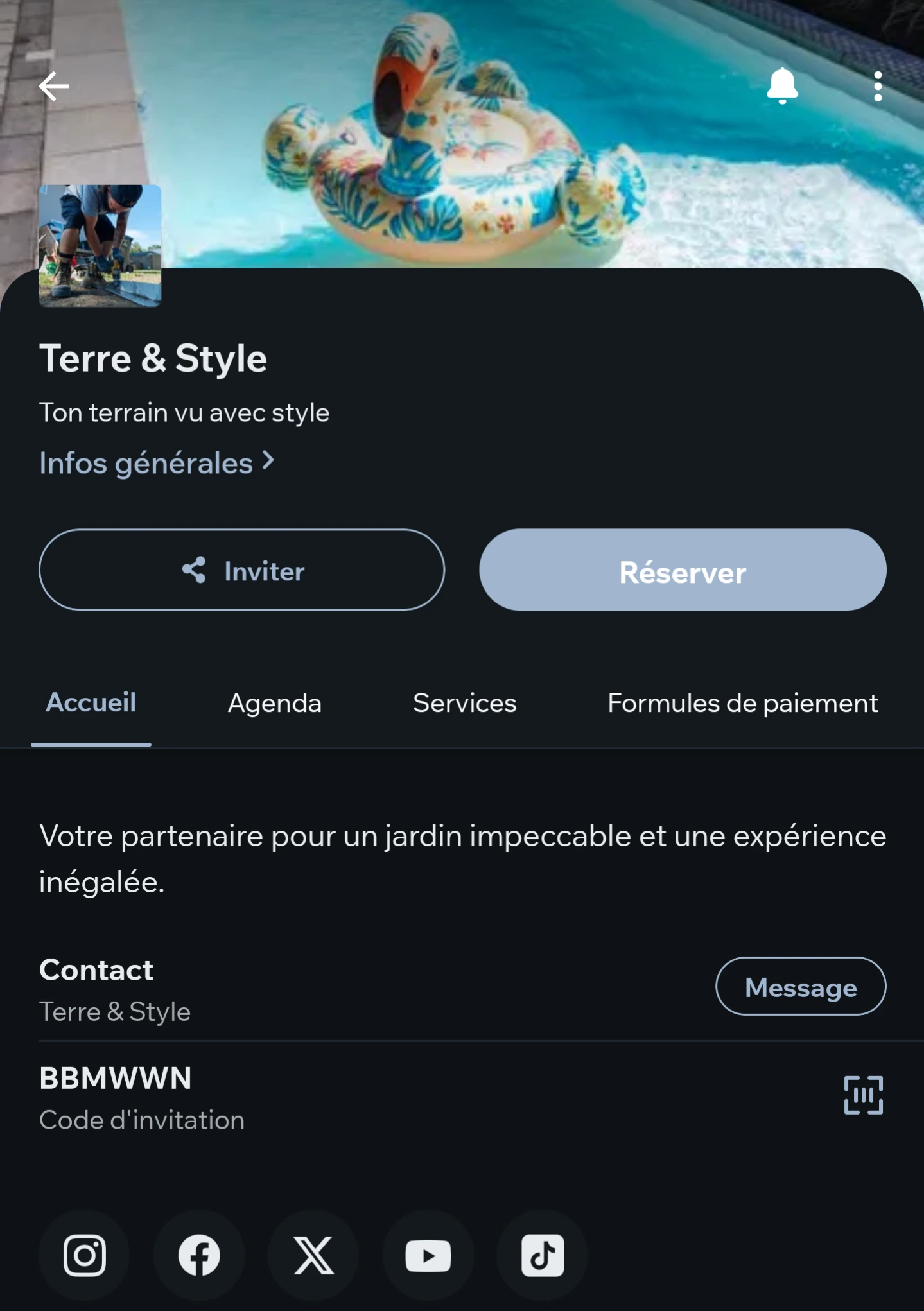Go back using the top arrow
Screen dimensions: 924x1311
coord(54,86)
